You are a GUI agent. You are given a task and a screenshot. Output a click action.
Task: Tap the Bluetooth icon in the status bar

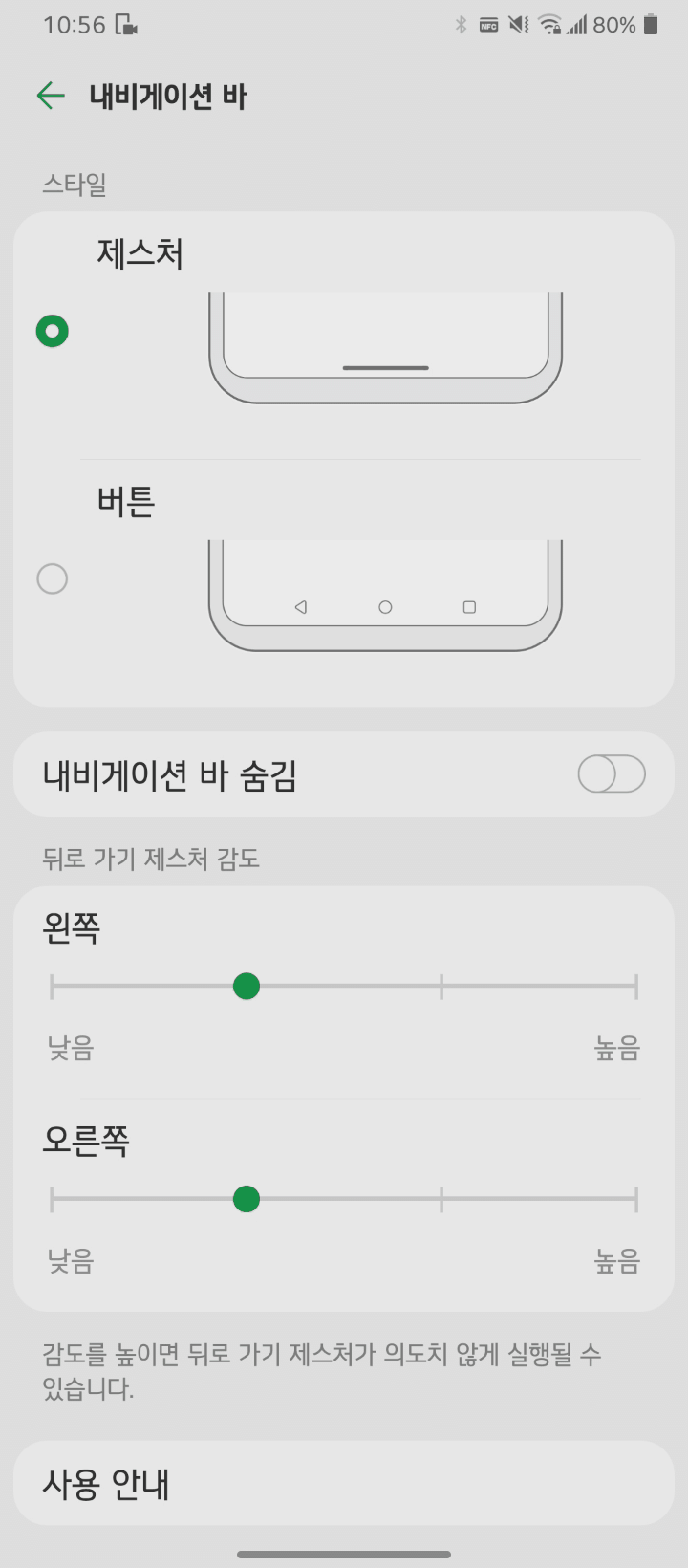(x=462, y=24)
